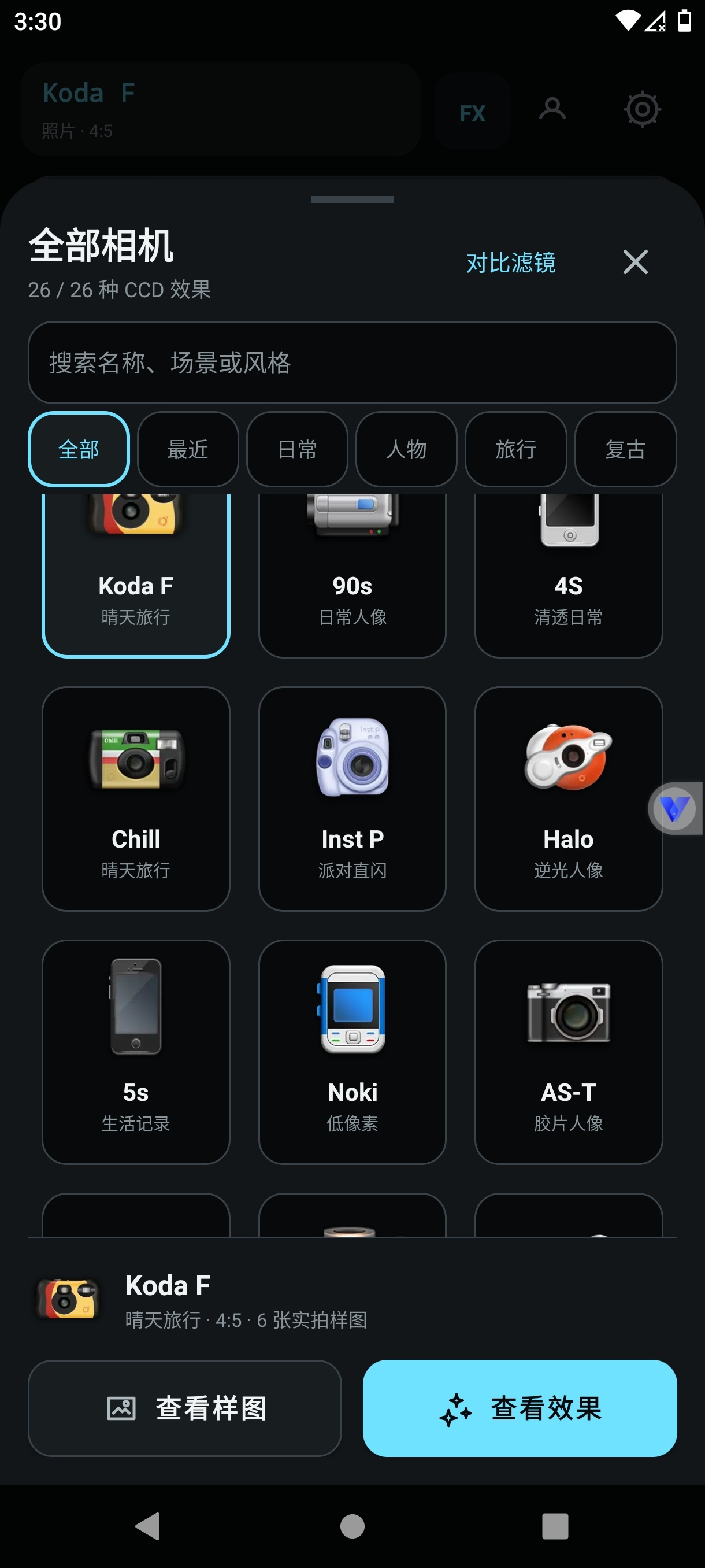Image resolution: width=705 pixels, height=1568 pixels.
Task: Tap the camera search field
Action: point(352,362)
